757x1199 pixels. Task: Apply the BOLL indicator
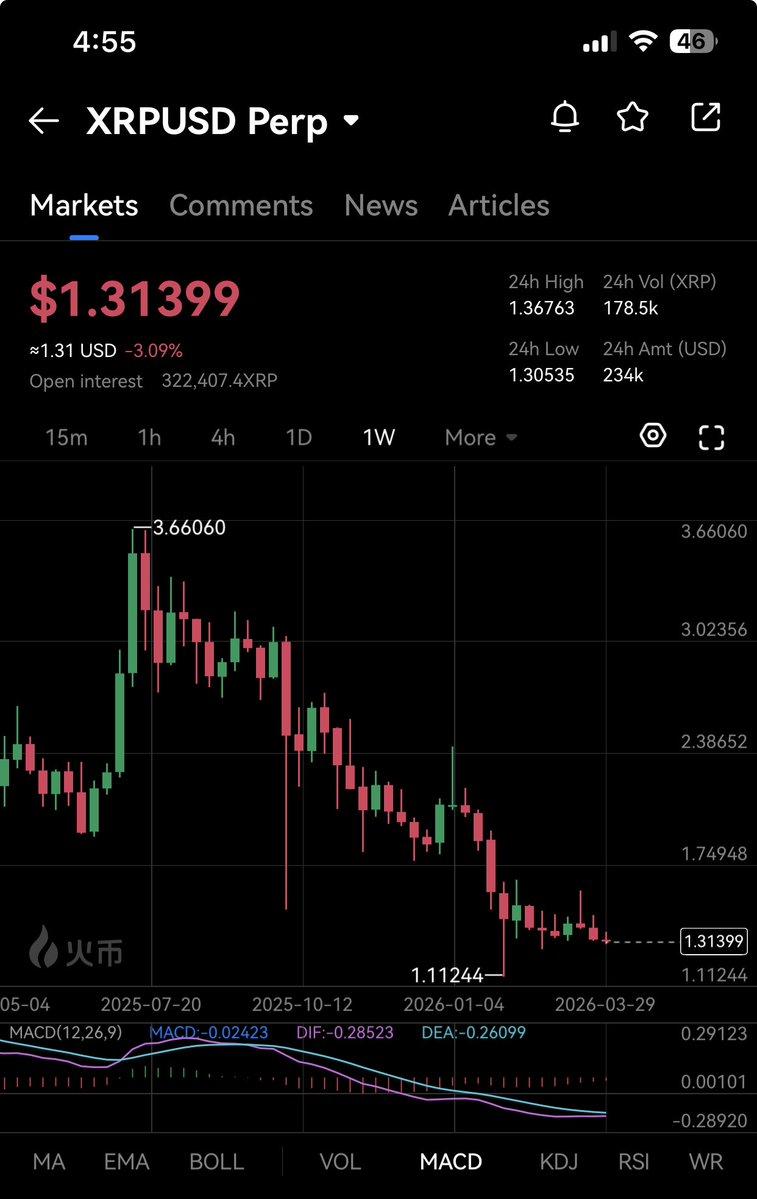pos(216,1161)
